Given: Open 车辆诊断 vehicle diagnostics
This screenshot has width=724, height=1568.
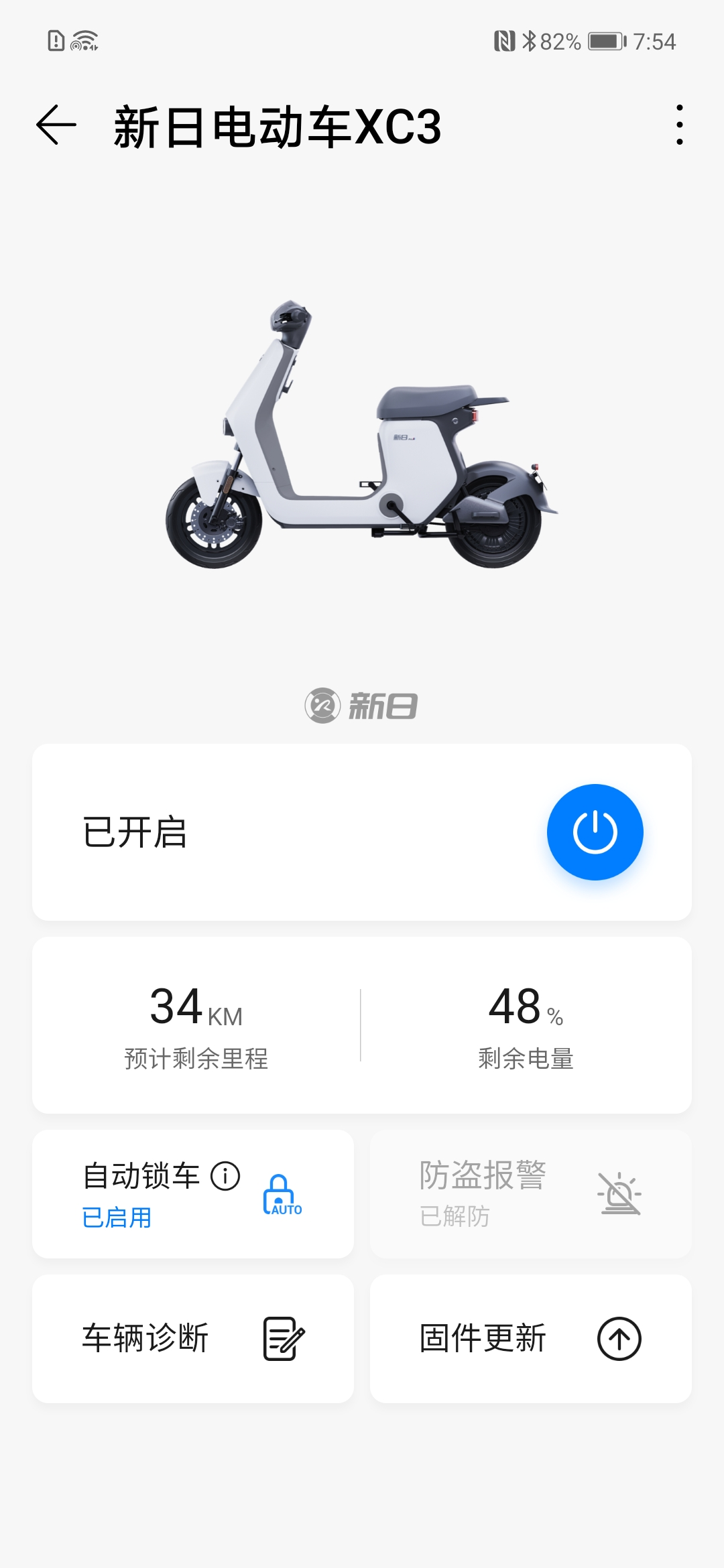Looking at the screenshot, I should (x=193, y=1339).
